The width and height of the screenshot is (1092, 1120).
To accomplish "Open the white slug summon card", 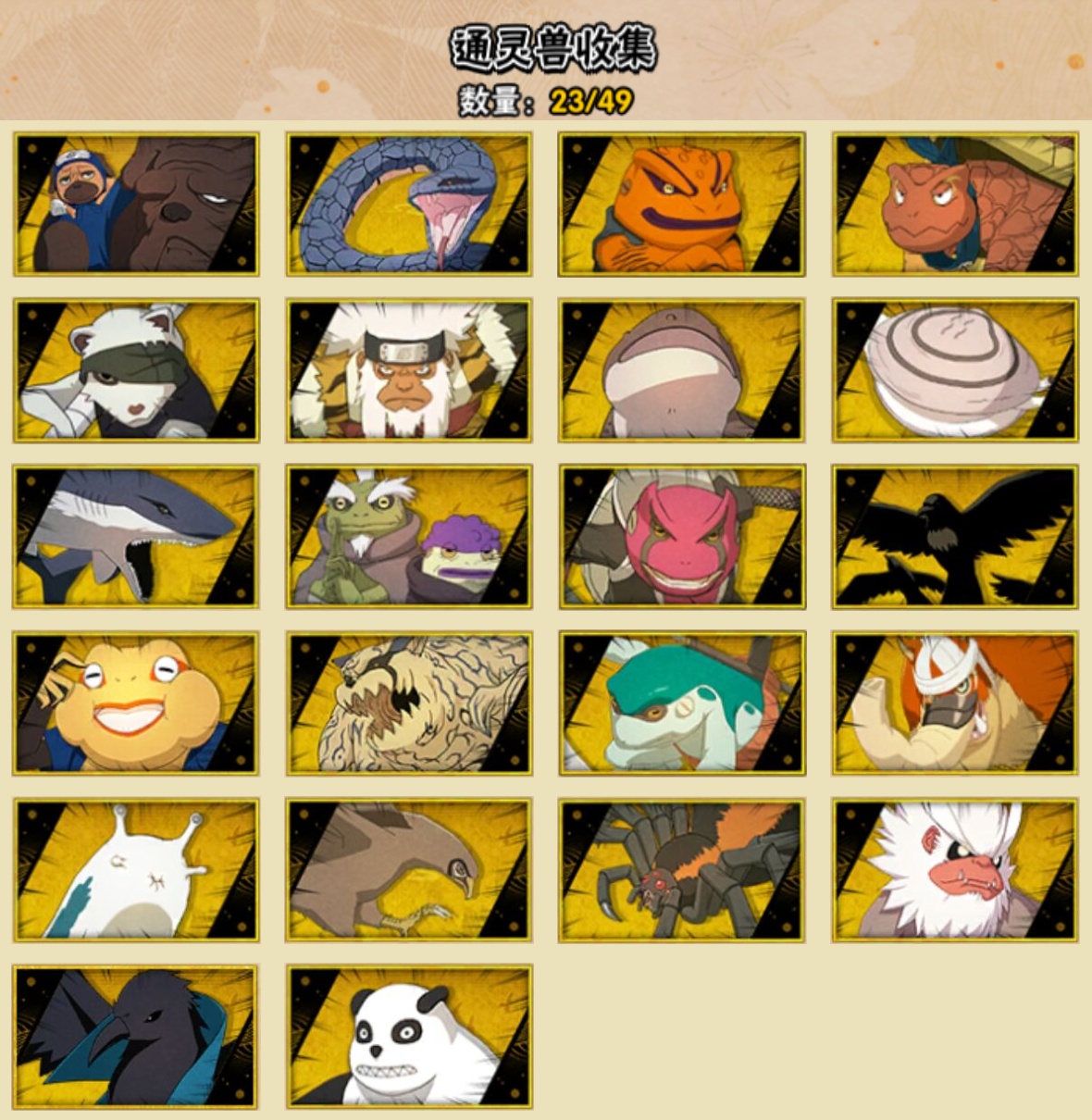I will [x=136, y=870].
